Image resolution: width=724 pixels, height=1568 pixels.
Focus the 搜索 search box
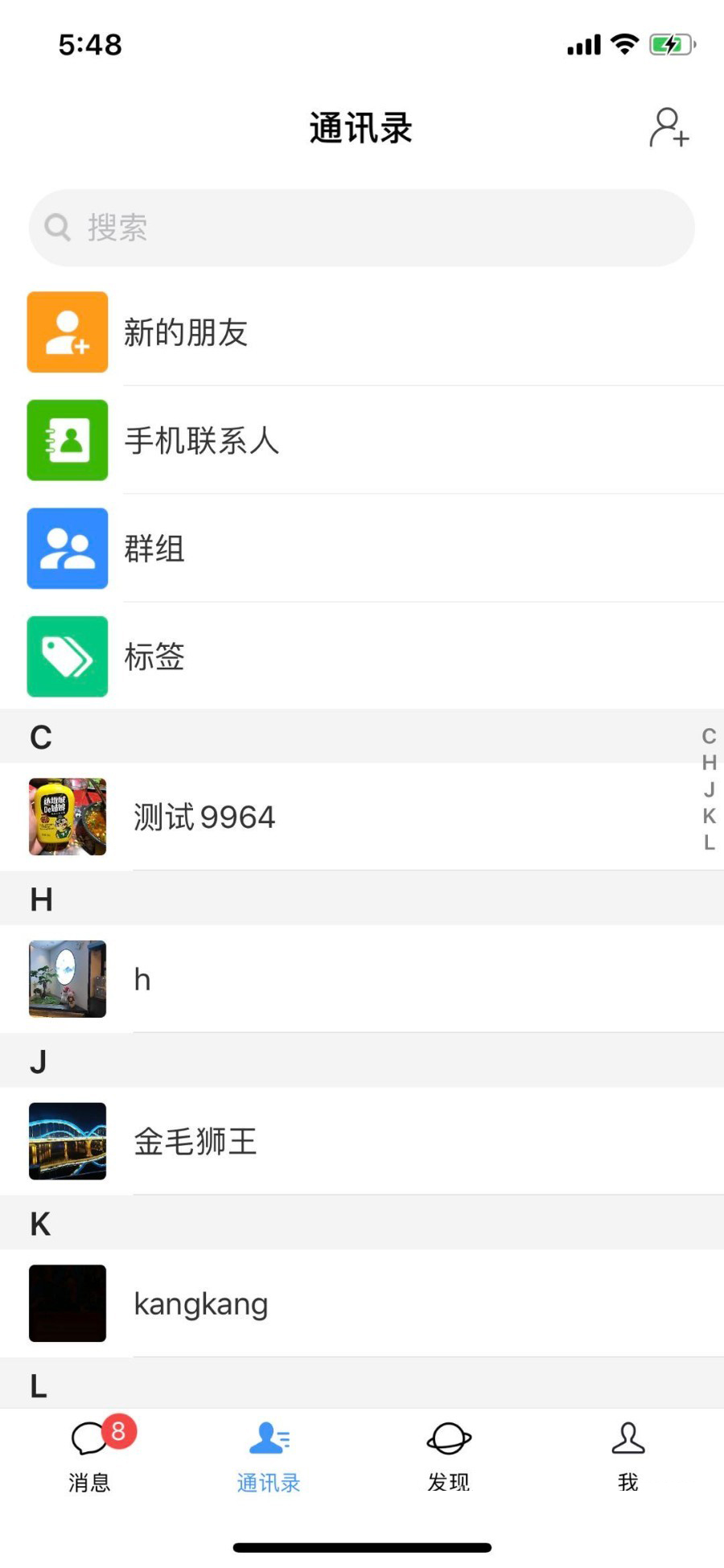pyautogui.click(x=362, y=228)
